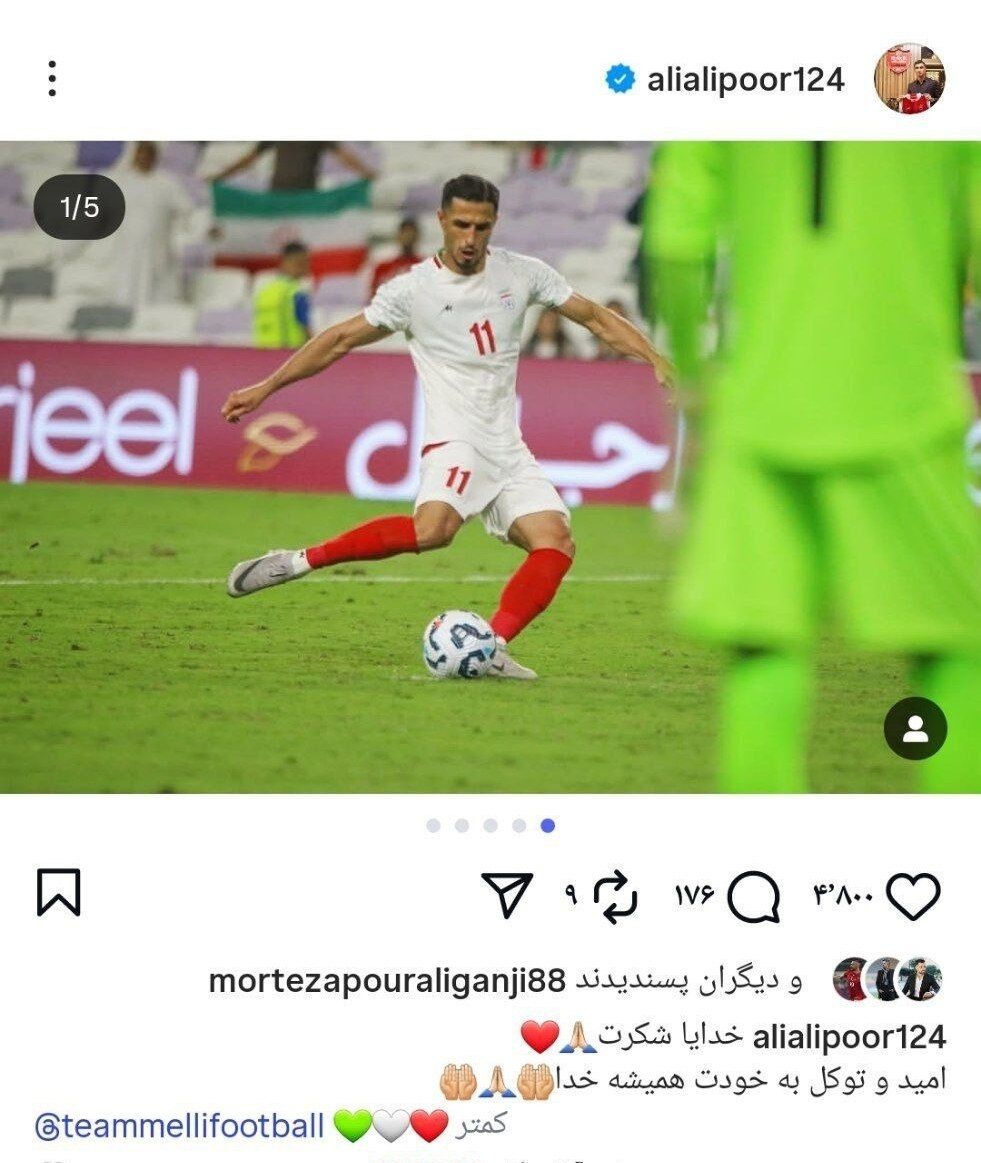Screen dimensions: 981x1163
Task: Repost this post
Action: 615,895
